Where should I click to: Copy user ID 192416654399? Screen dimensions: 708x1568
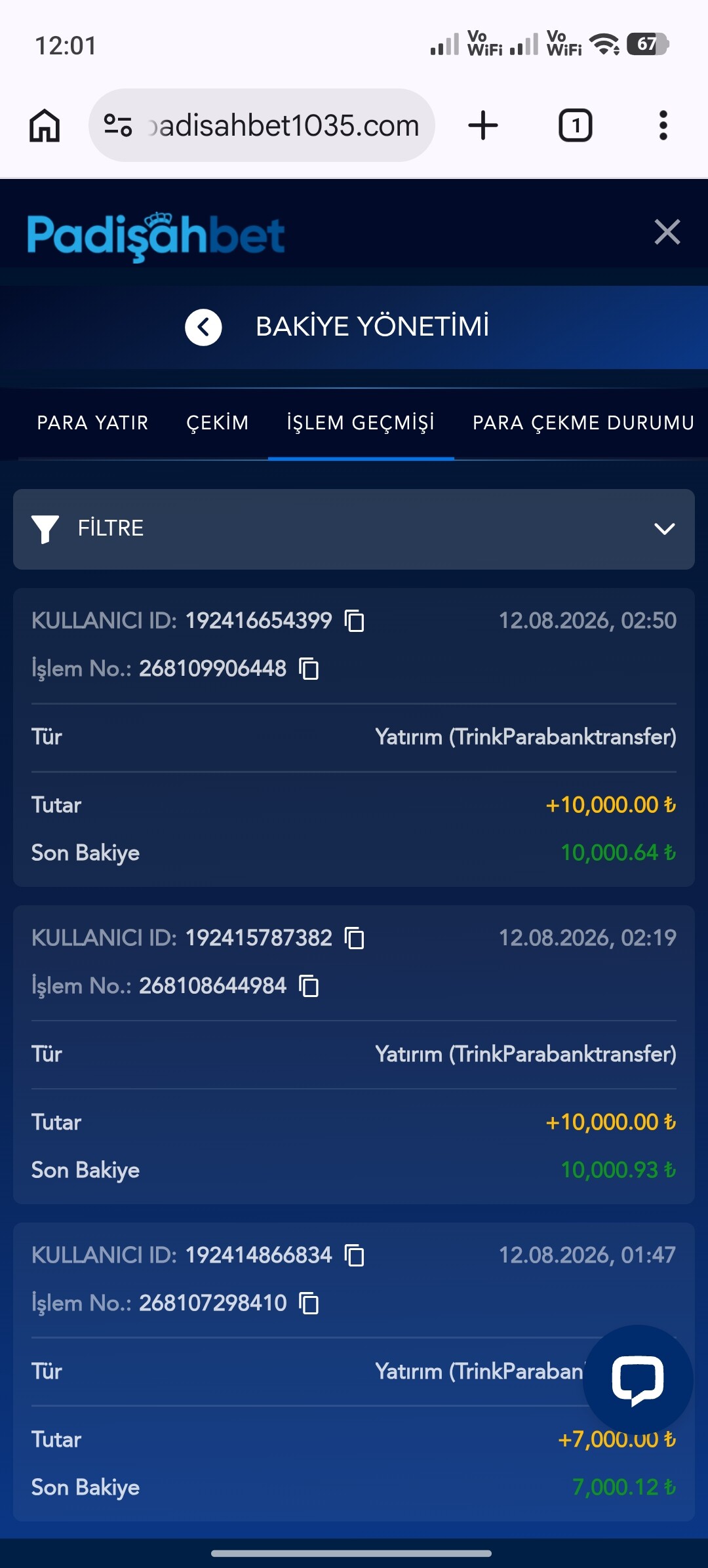point(355,621)
